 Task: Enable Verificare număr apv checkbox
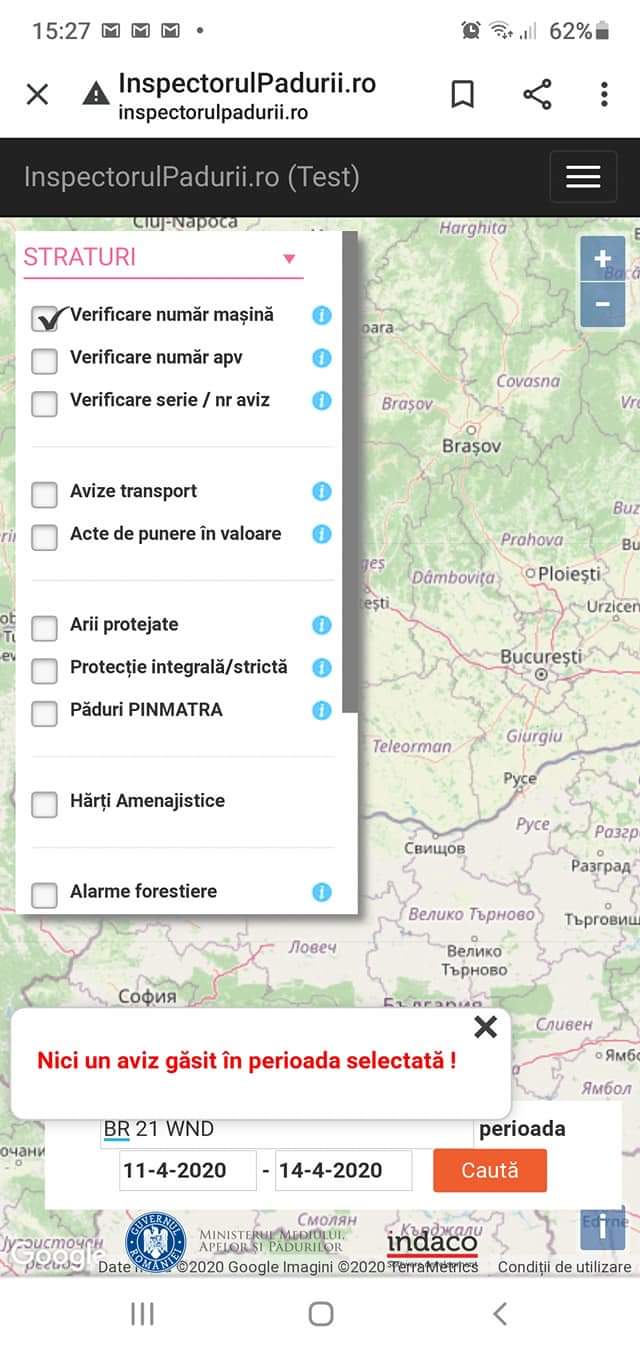click(x=45, y=360)
